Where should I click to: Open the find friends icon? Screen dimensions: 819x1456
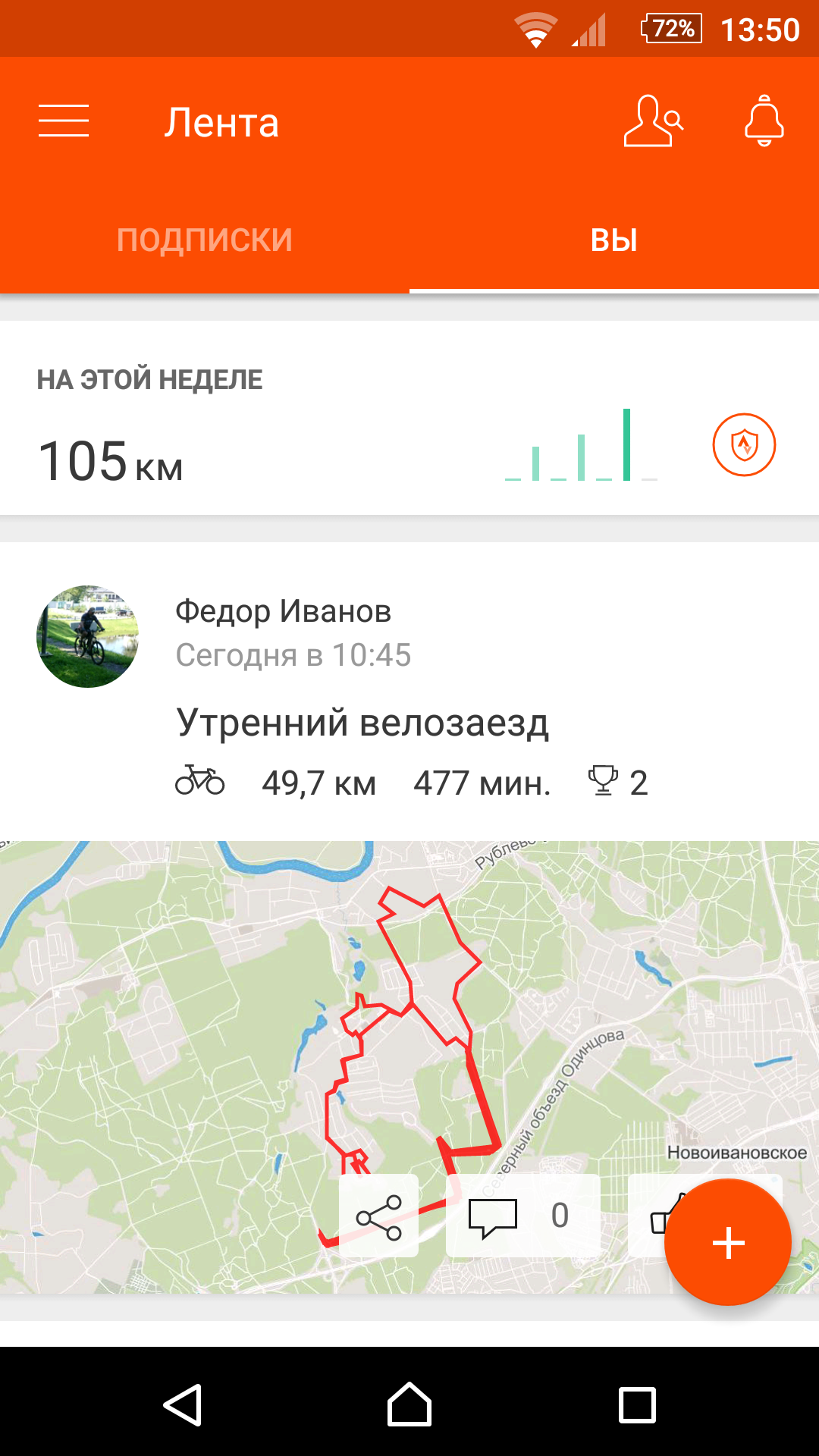(652, 121)
